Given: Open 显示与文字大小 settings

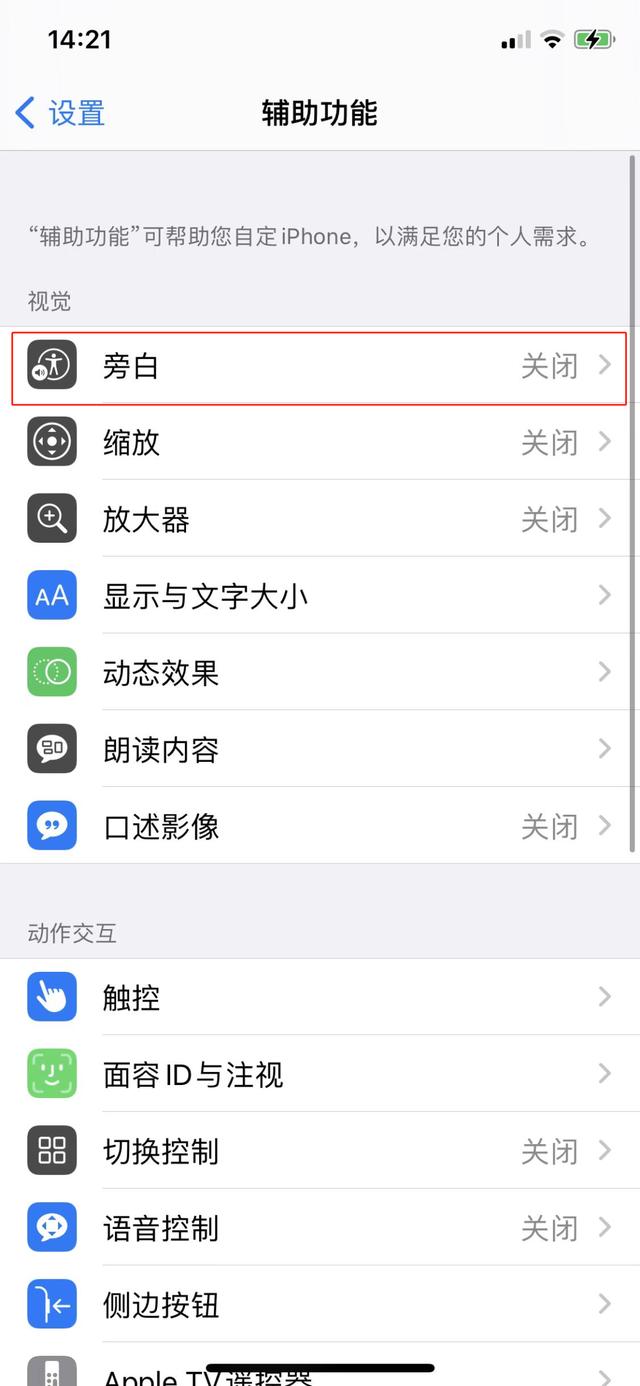Looking at the screenshot, I should click(x=320, y=597).
